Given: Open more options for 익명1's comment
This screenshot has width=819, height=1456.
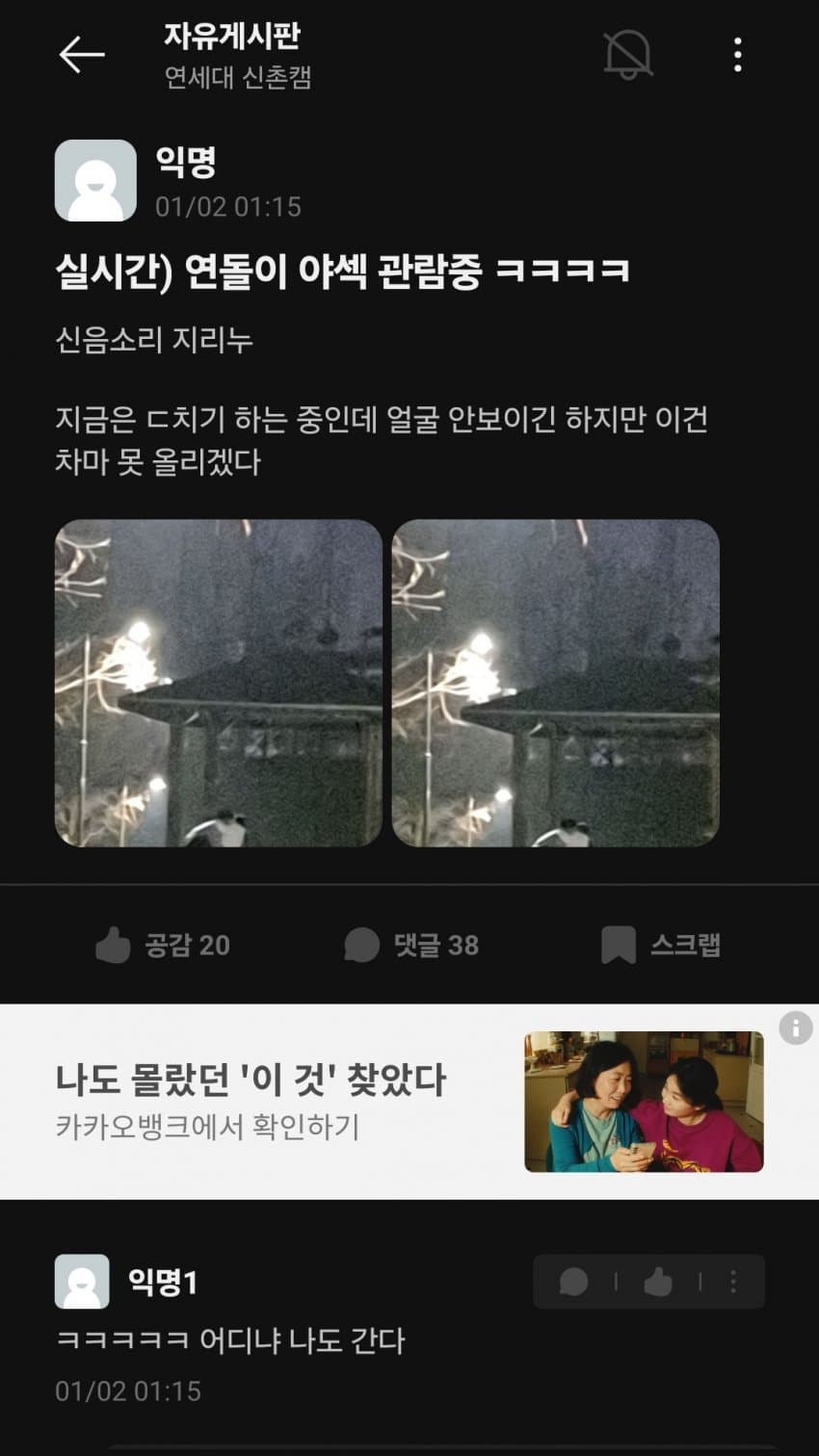Looking at the screenshot, I should coord(733,1282).
